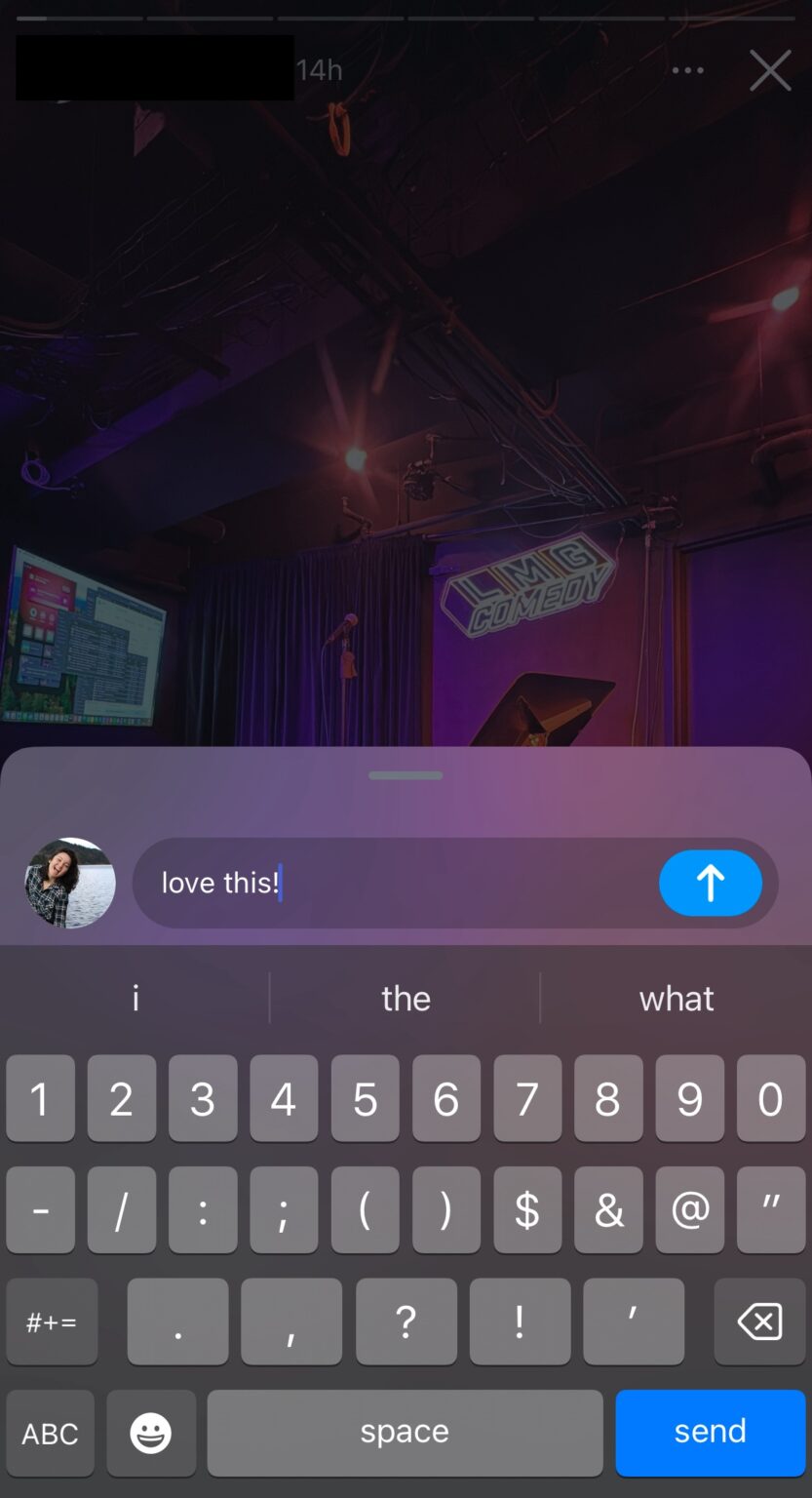812x1498 pixels.
Task: Tap the question mark key
Action: 406,1322
